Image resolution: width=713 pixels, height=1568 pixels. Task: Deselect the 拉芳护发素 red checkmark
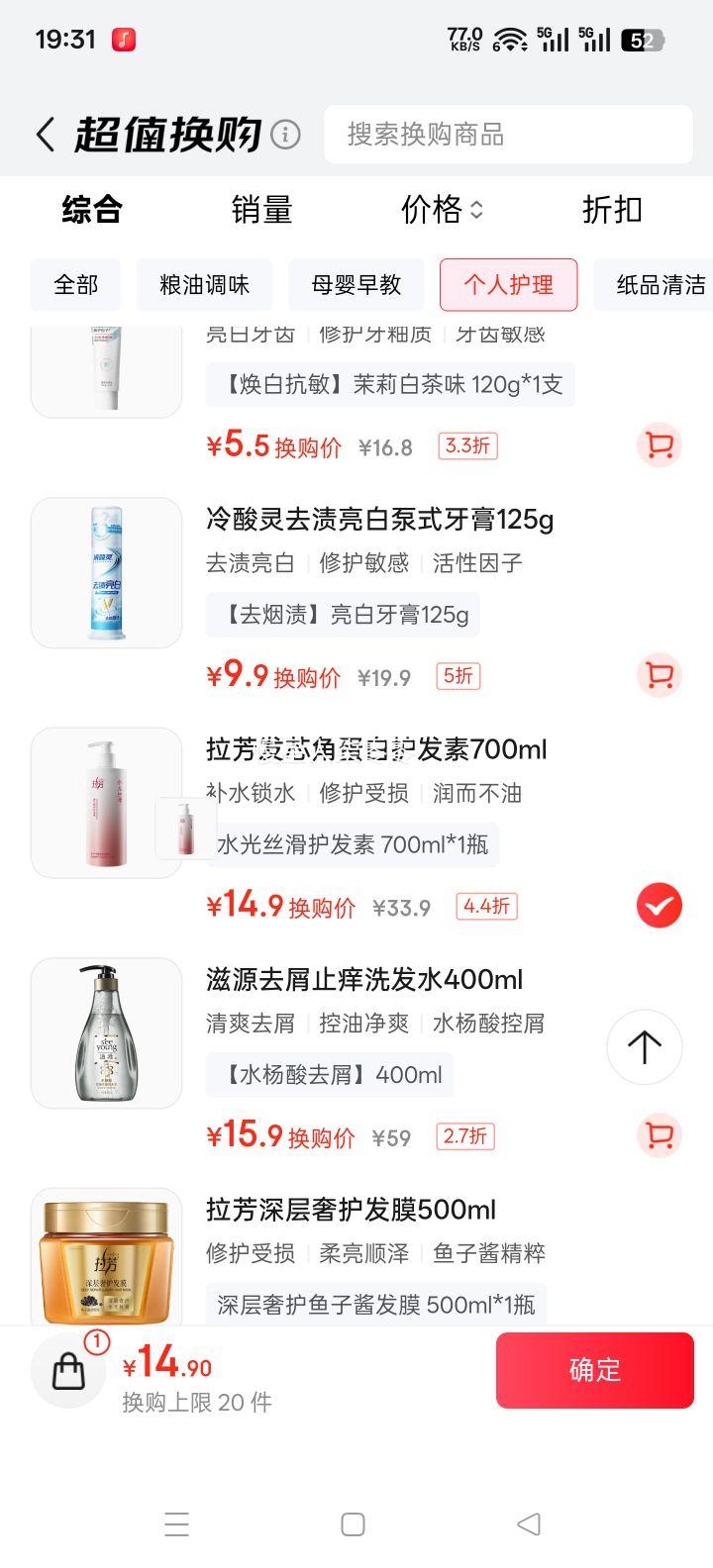point(659,905)
